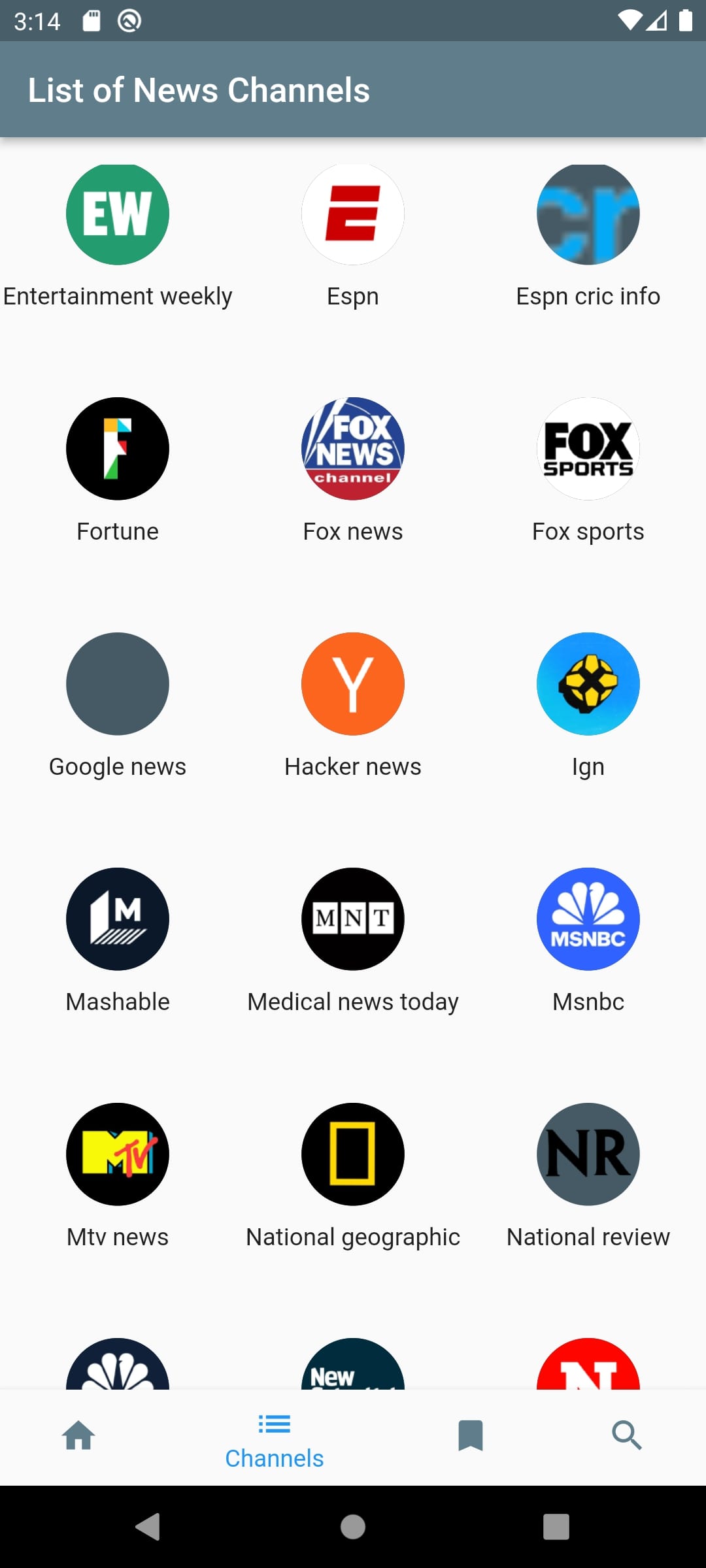706x1568 pixels.
Task: Open the Google News channel
Action: click(117, 683)
